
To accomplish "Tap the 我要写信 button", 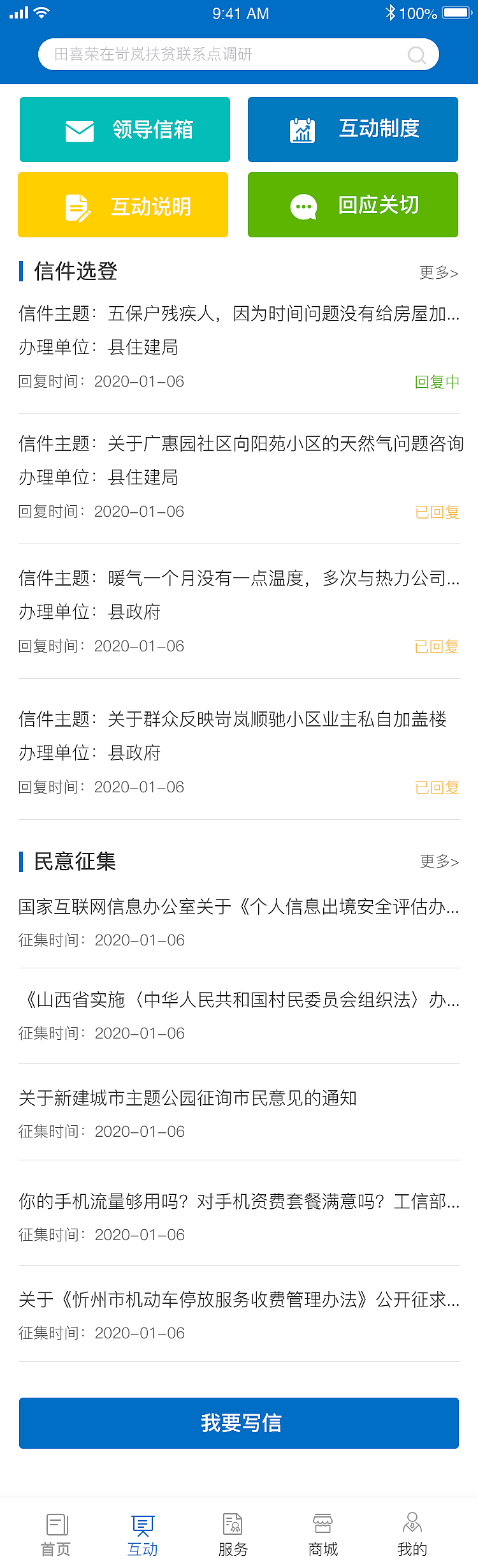I will [x=239, y=1423].
